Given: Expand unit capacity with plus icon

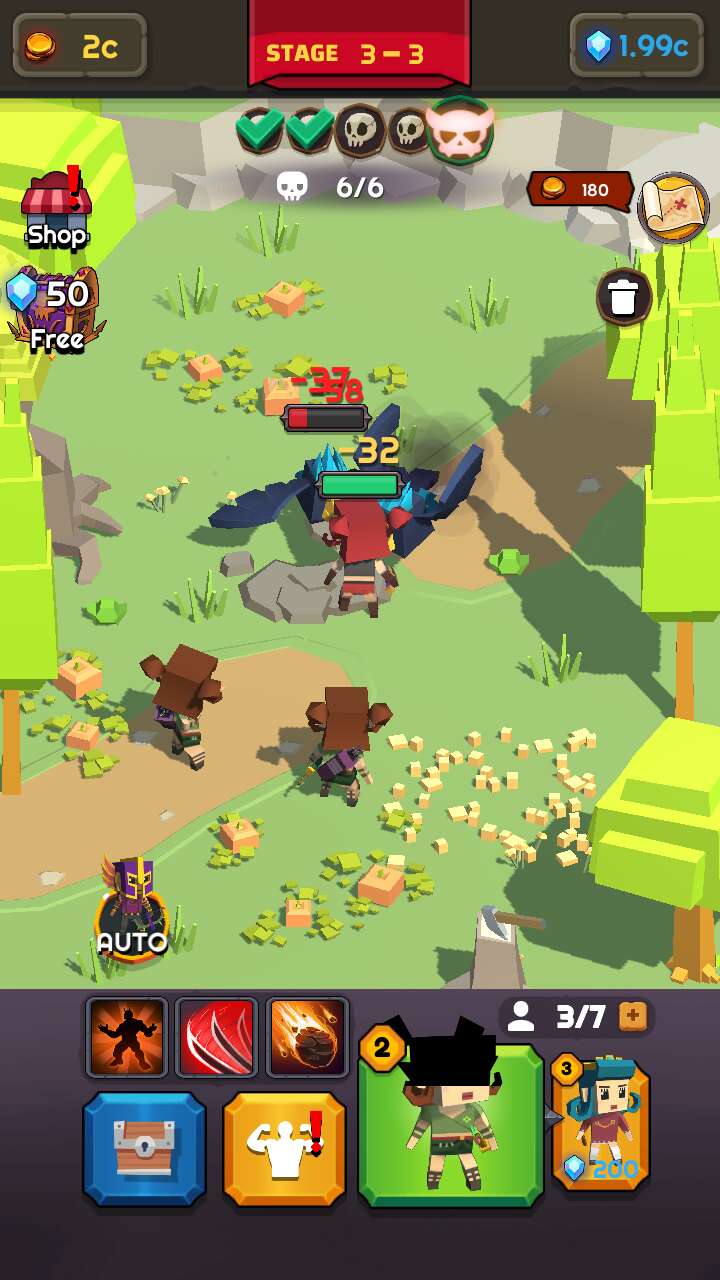Looking at the screenshot, I should [x=633, y=1017].
